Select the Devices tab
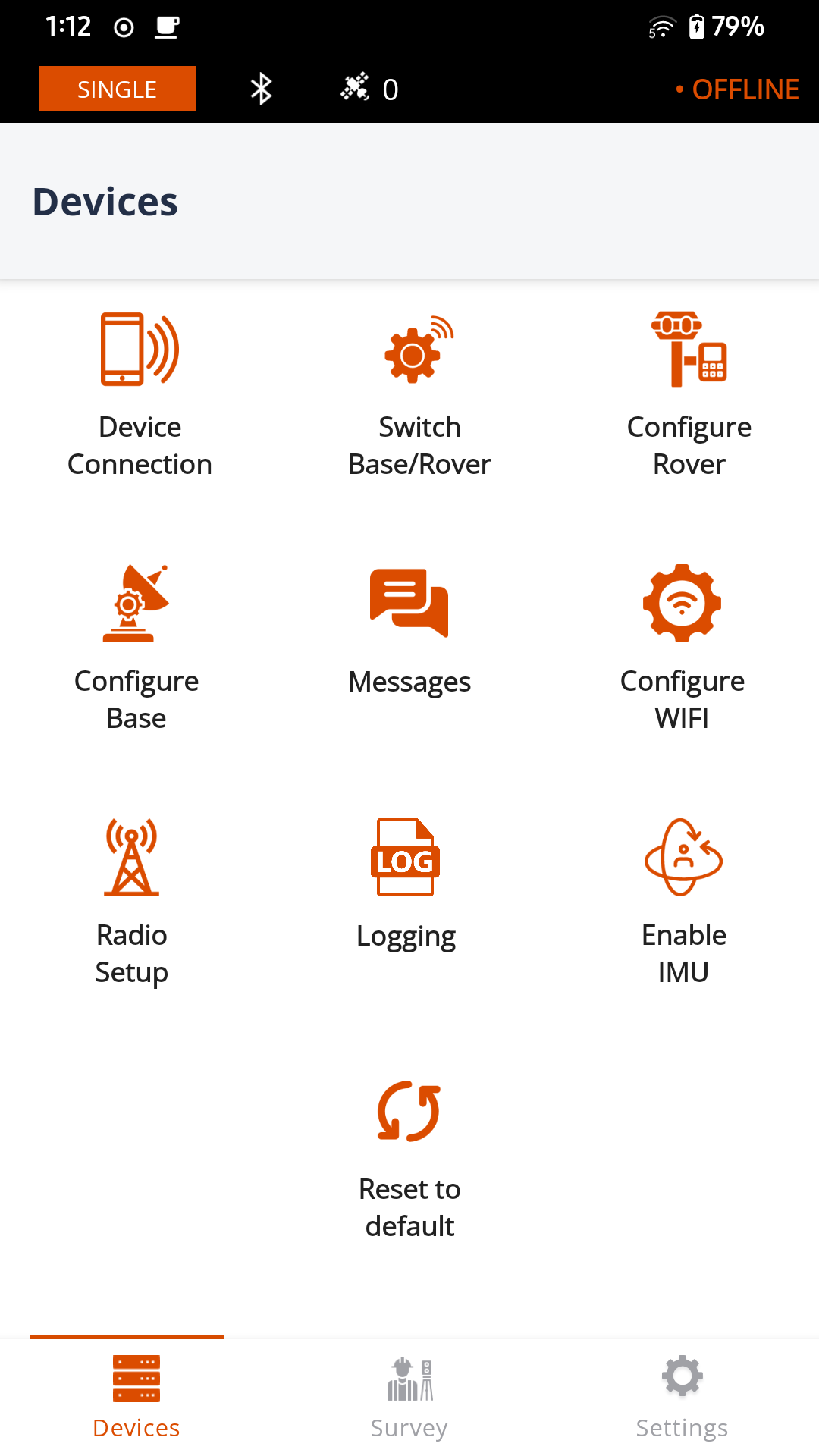 point(136,1397)
